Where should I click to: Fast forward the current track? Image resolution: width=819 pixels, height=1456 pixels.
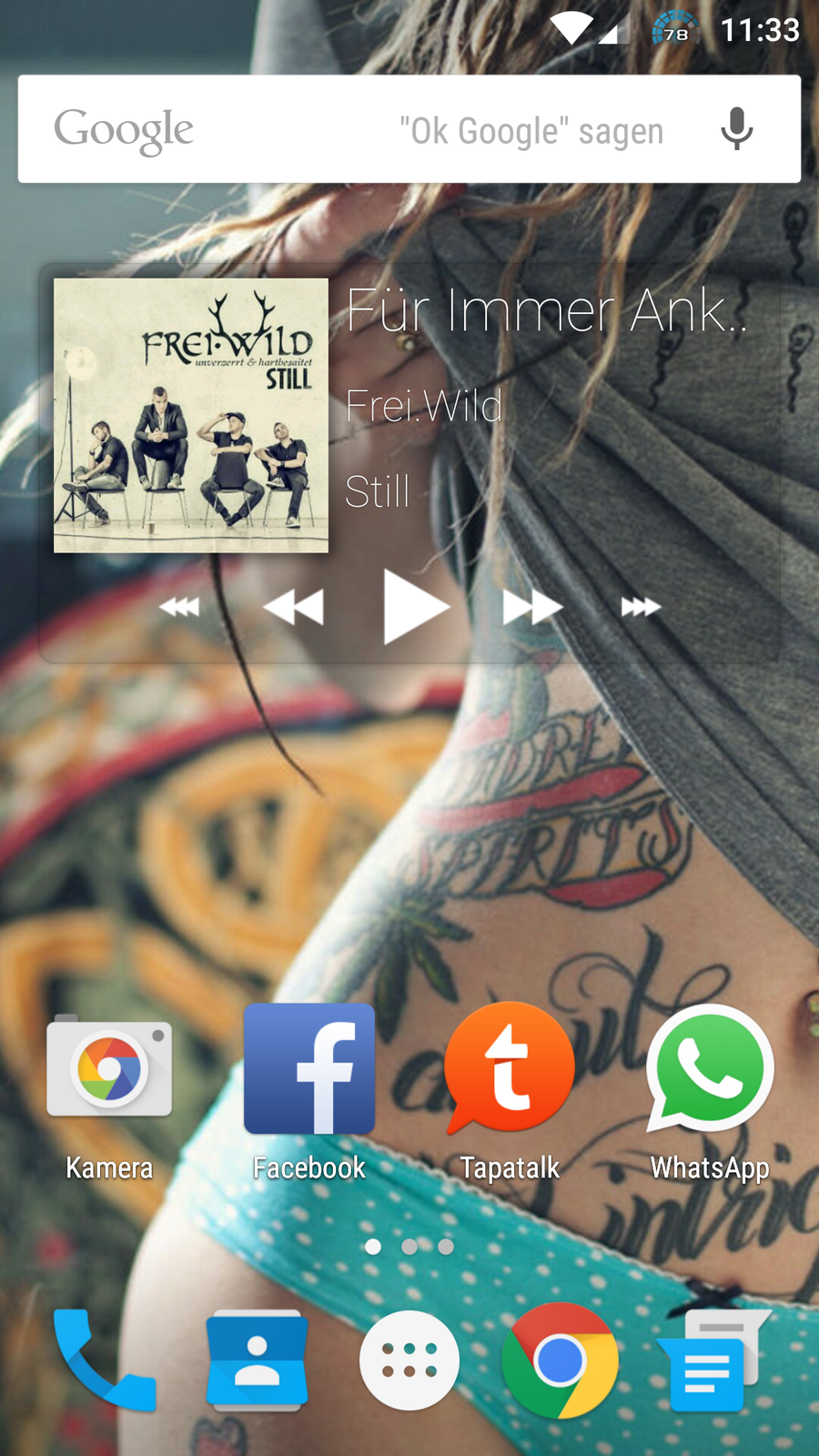tap(532, 607)
